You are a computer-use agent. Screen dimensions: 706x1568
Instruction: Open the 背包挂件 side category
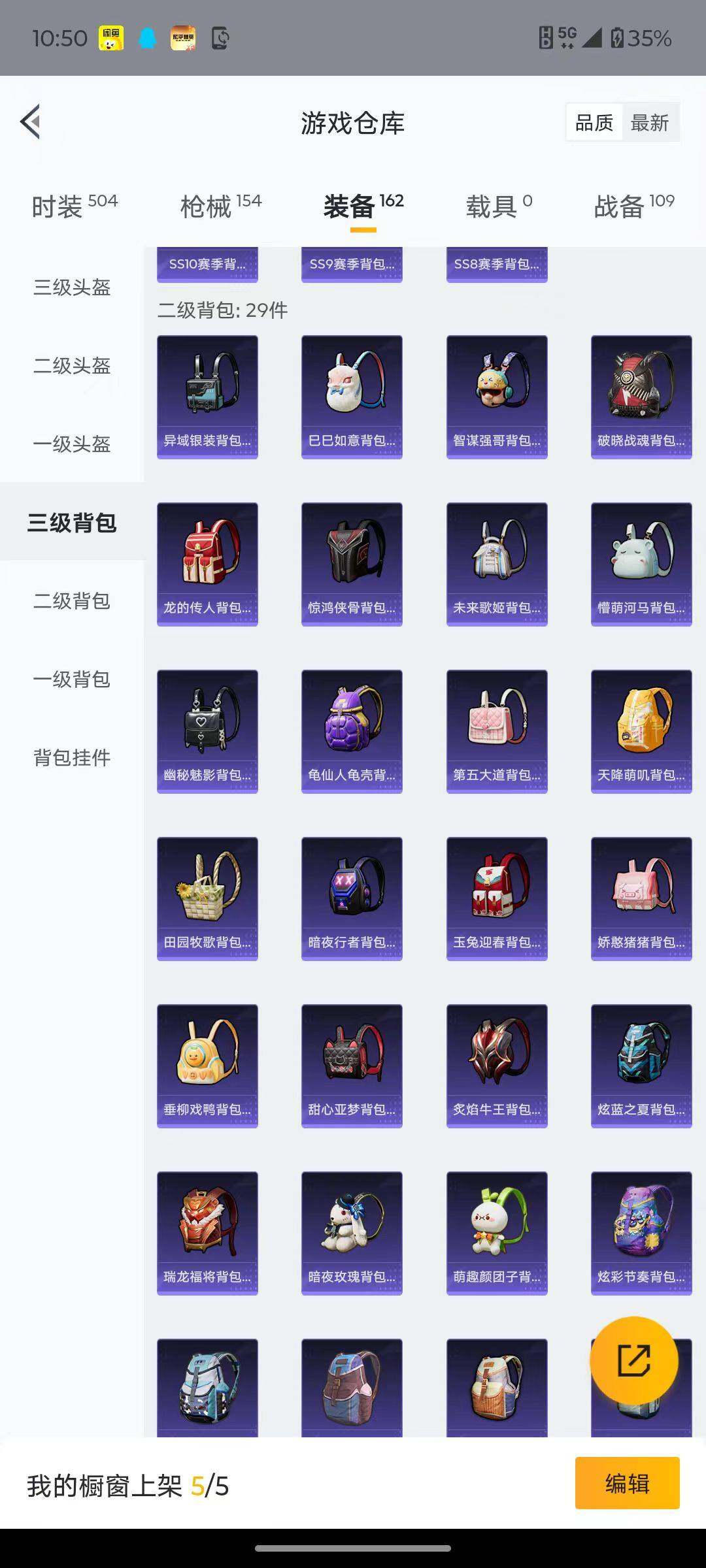(73, 759)
